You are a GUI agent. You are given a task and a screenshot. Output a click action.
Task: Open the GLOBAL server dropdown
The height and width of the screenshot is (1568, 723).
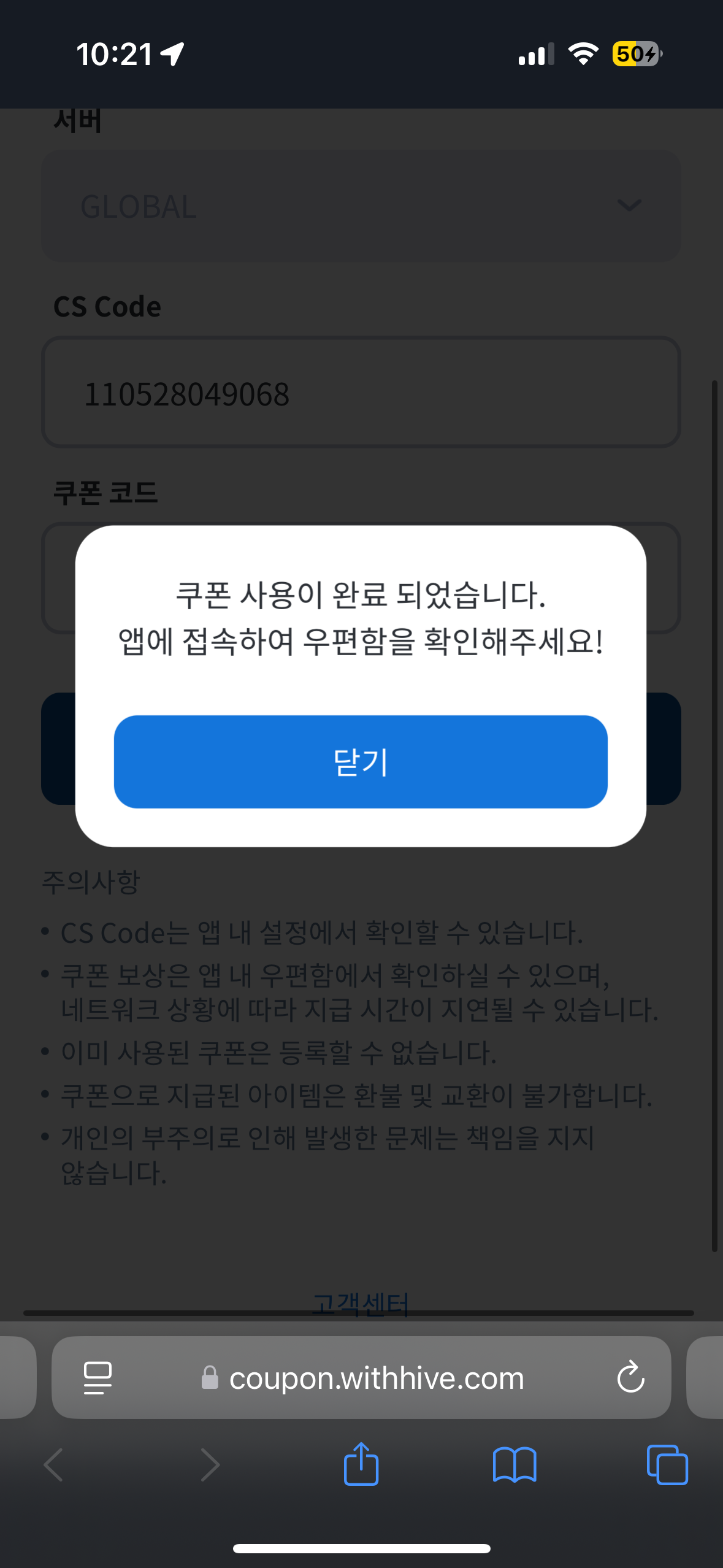coord(361,206)
